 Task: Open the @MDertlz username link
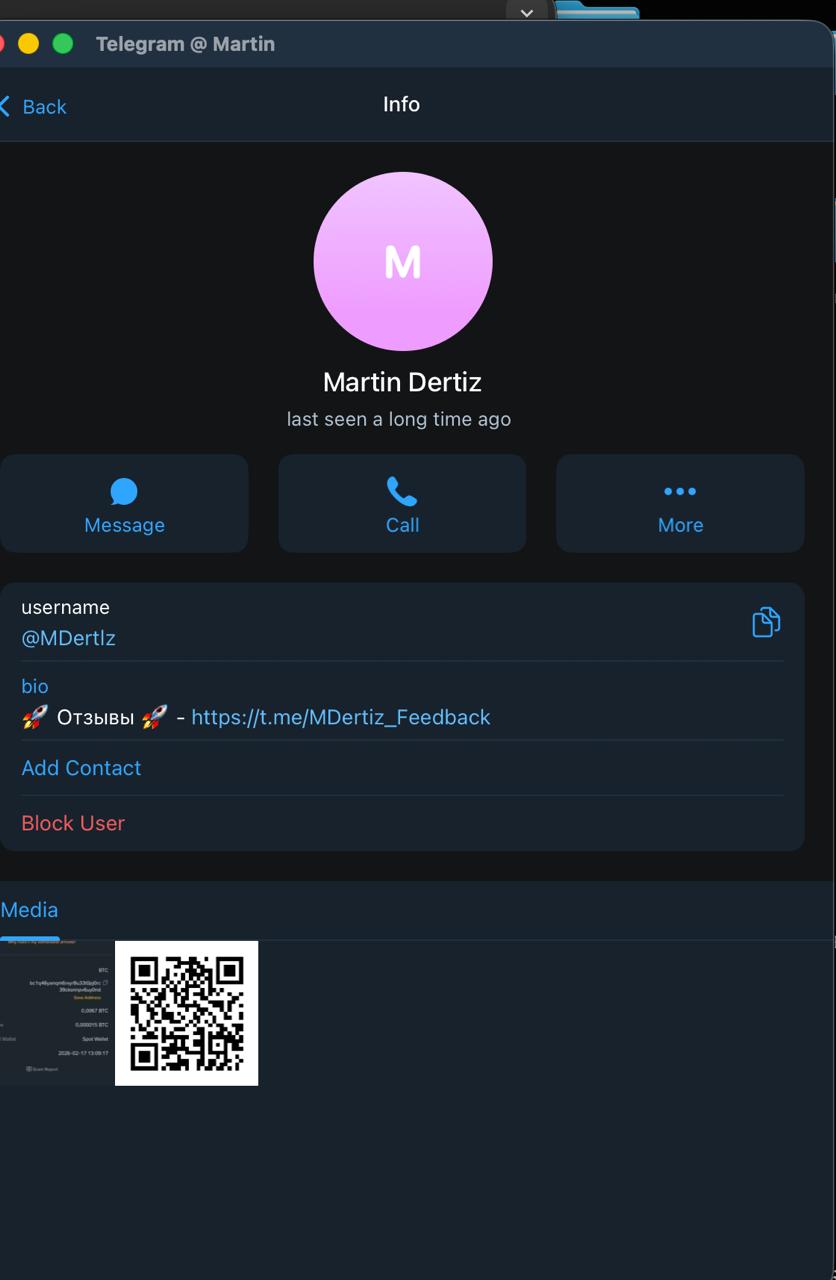click(69, 638)
